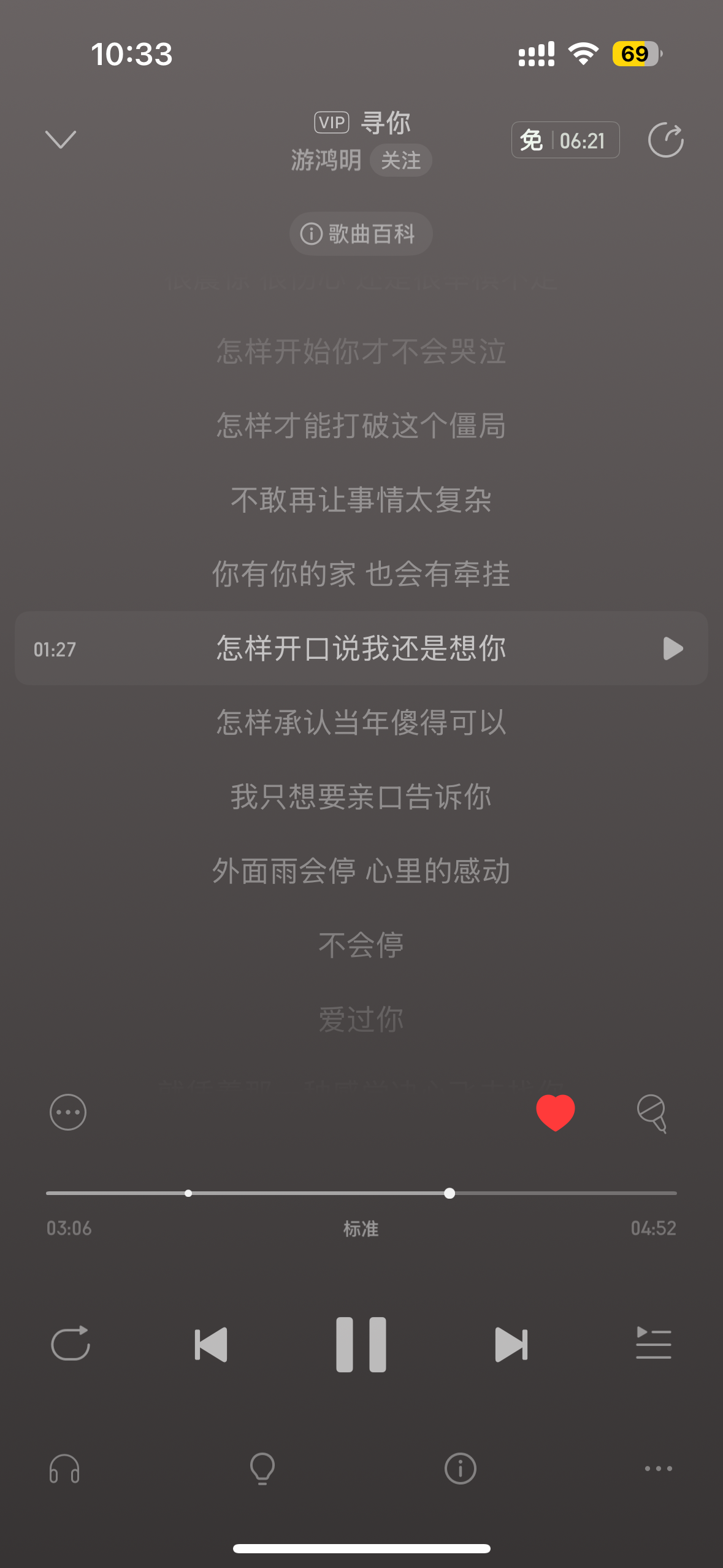Open 歌曲百科 song encyclopedia

click(361, 234)
